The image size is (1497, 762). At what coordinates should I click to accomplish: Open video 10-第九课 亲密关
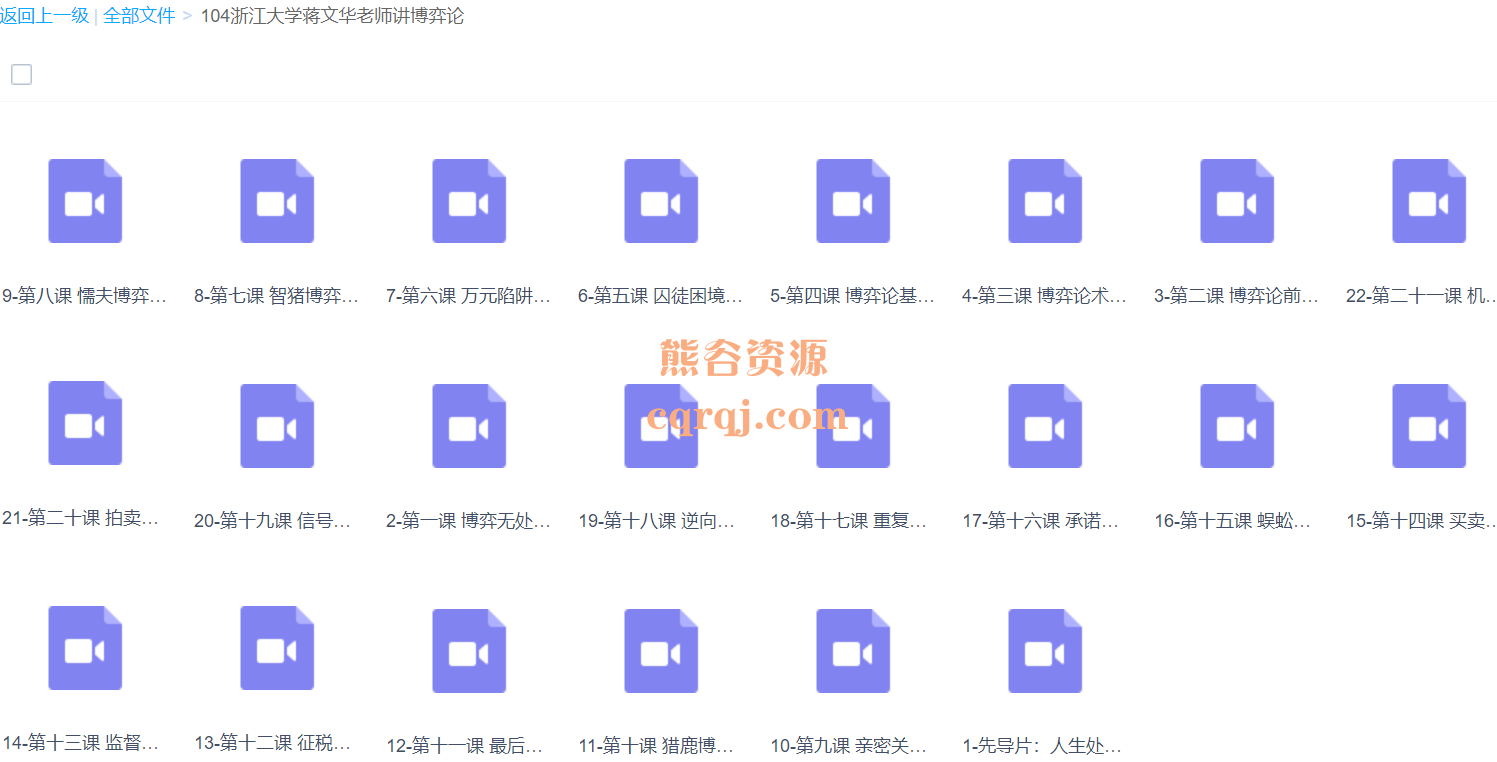[853, 651]
